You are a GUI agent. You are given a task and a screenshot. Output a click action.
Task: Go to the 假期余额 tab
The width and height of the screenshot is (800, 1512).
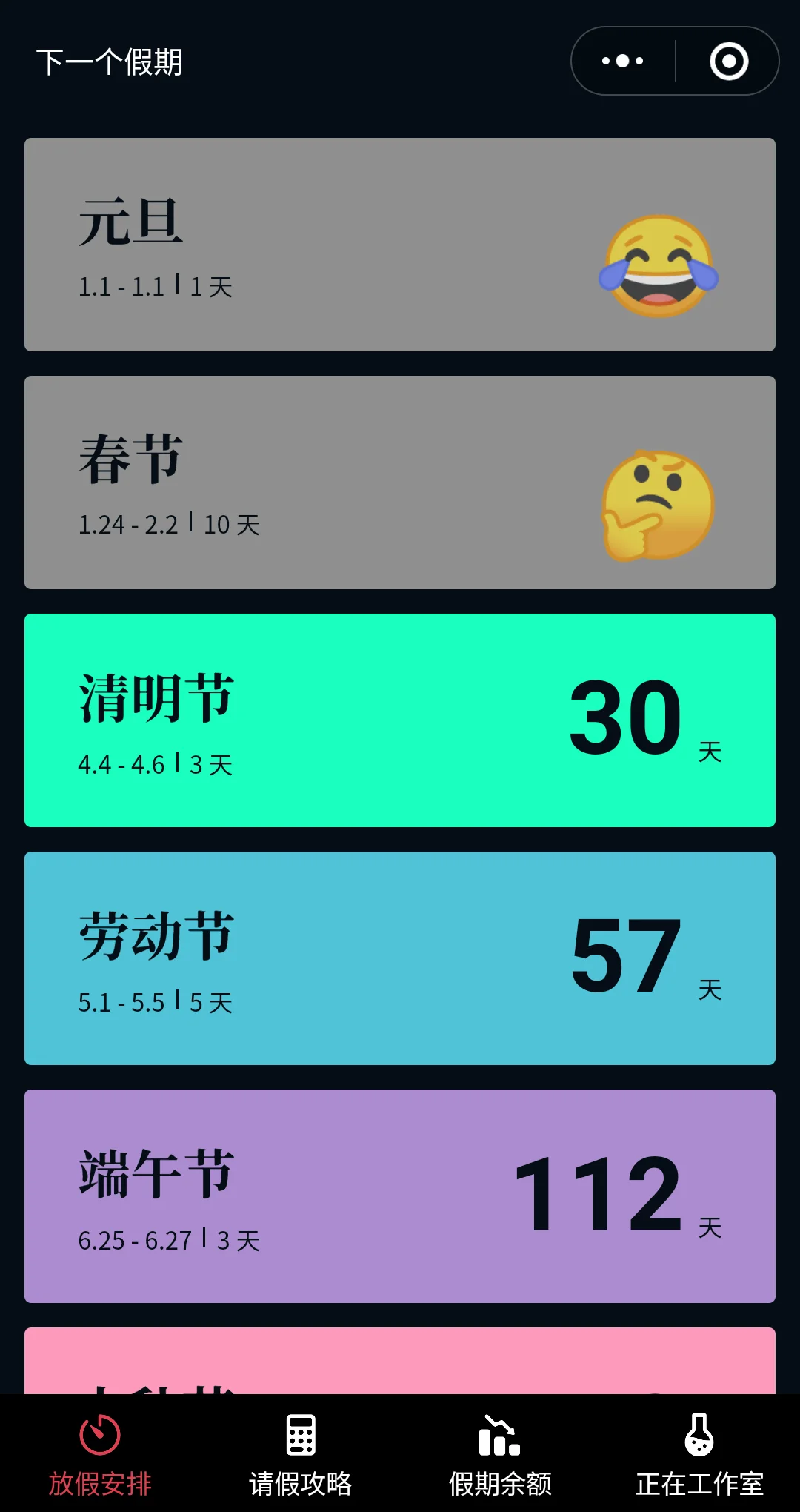[x=500, y=1454]
